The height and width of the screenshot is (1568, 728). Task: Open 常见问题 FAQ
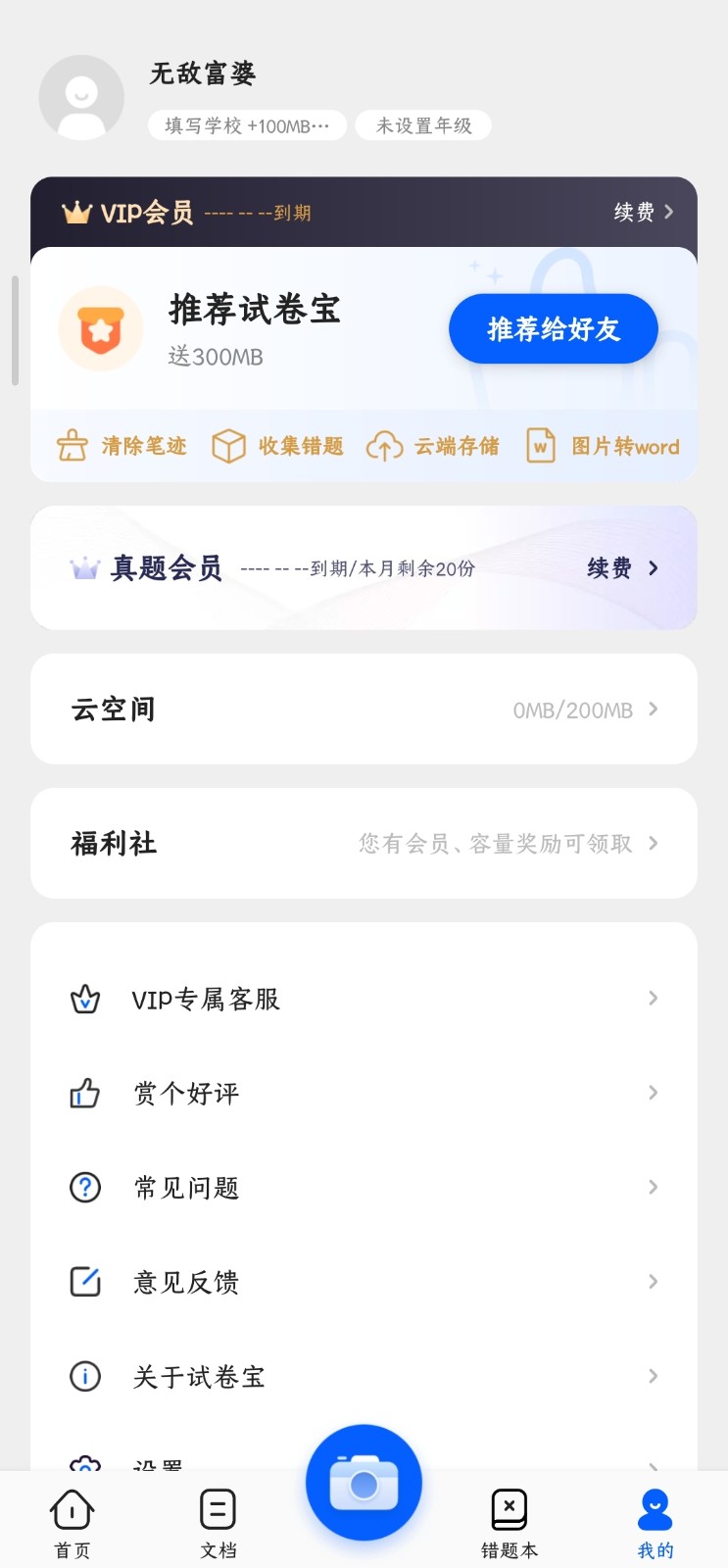tap(364, 1188)
